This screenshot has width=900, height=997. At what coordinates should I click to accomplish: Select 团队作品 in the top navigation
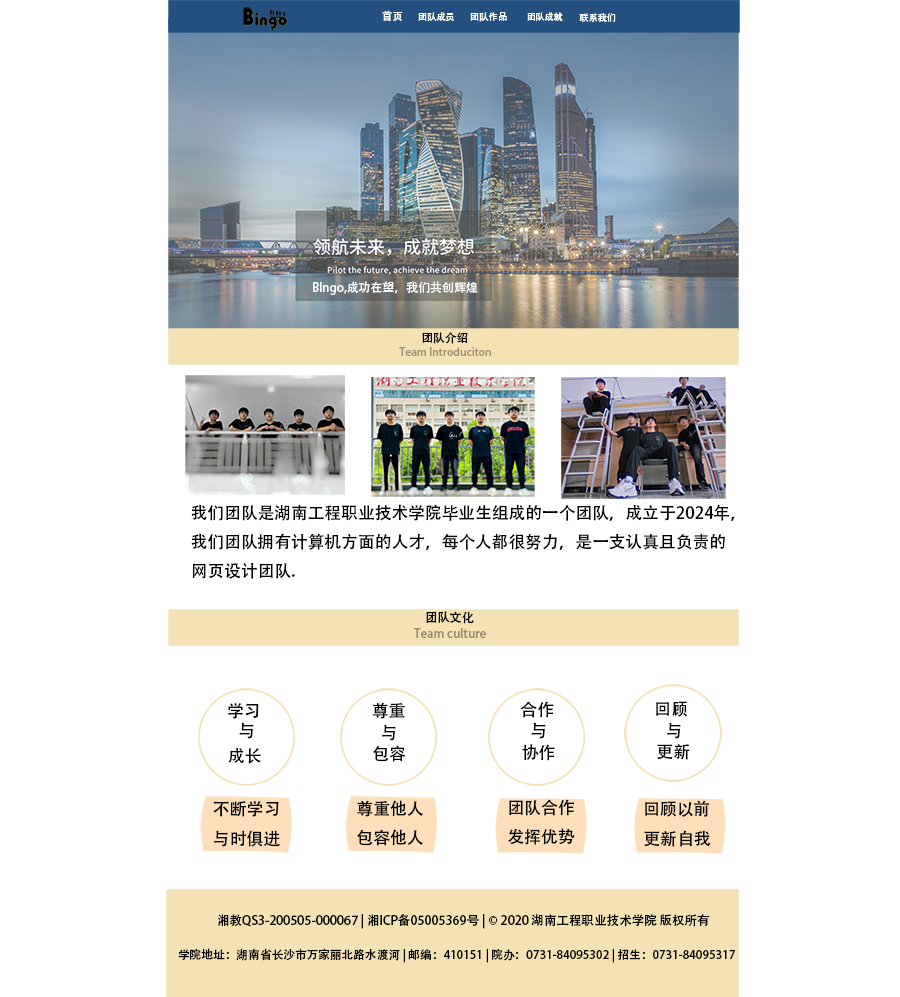click(x=489, y=17)
